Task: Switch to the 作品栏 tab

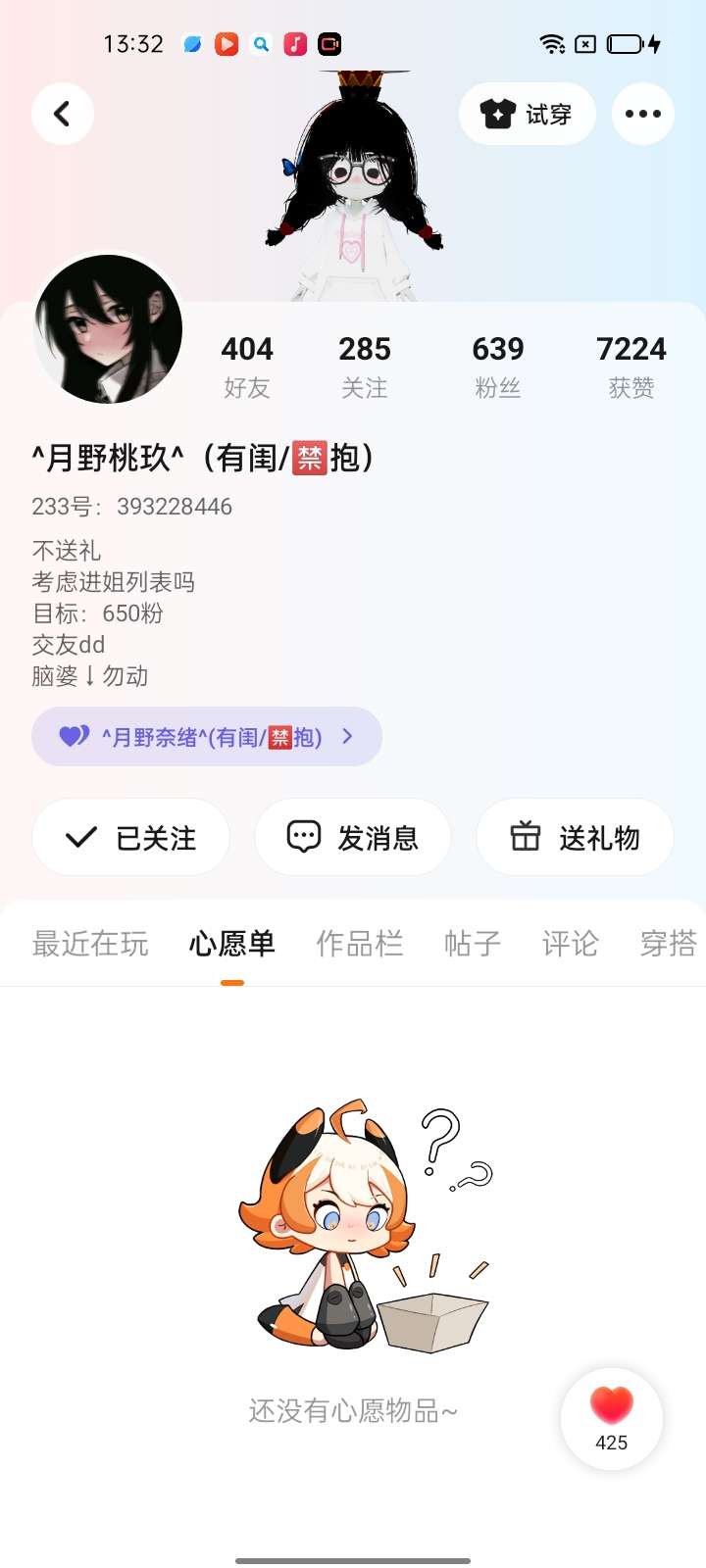Action: pyautogui.click(x=360, y=944)
